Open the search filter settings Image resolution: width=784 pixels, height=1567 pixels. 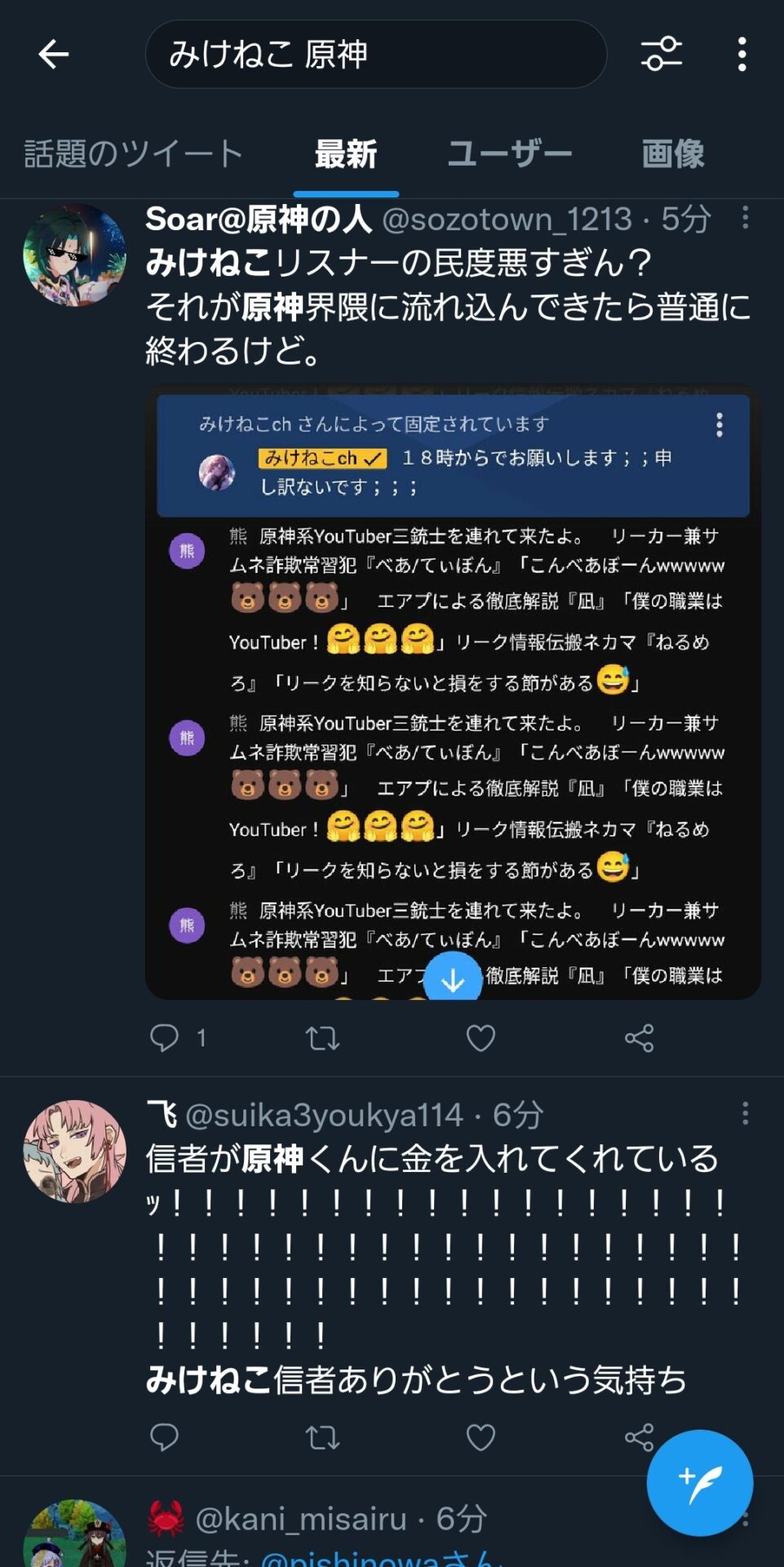coord(661,55)
